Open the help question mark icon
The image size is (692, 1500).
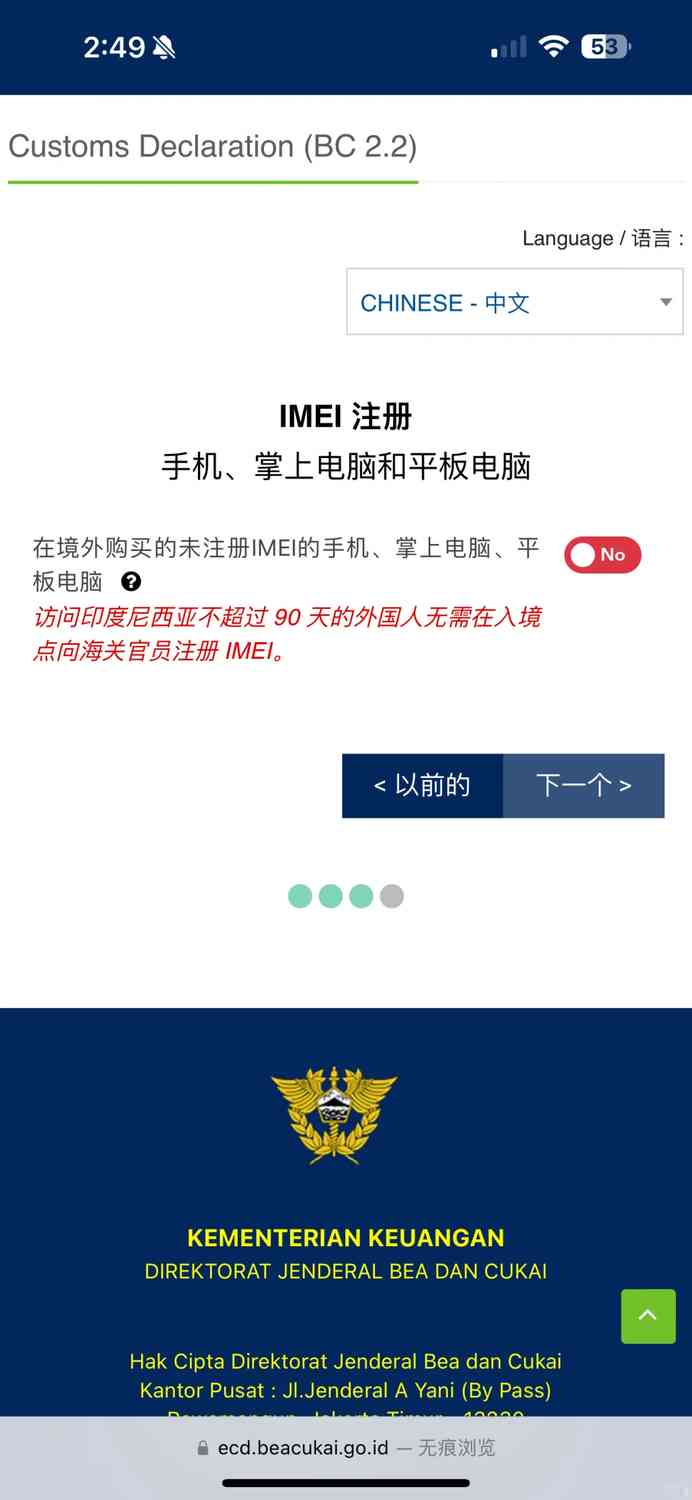[131, 581]
